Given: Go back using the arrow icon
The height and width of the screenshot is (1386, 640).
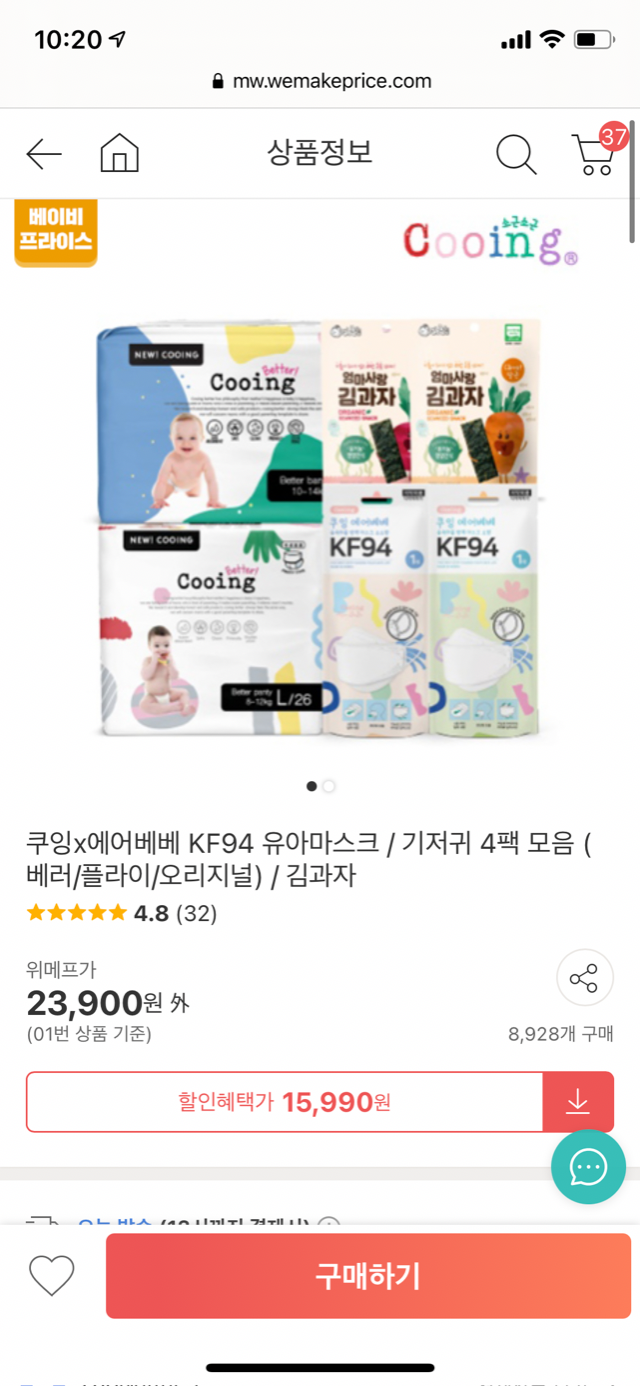Looking at the screenshot, I should pyautogui.click(x=44, y=154).
